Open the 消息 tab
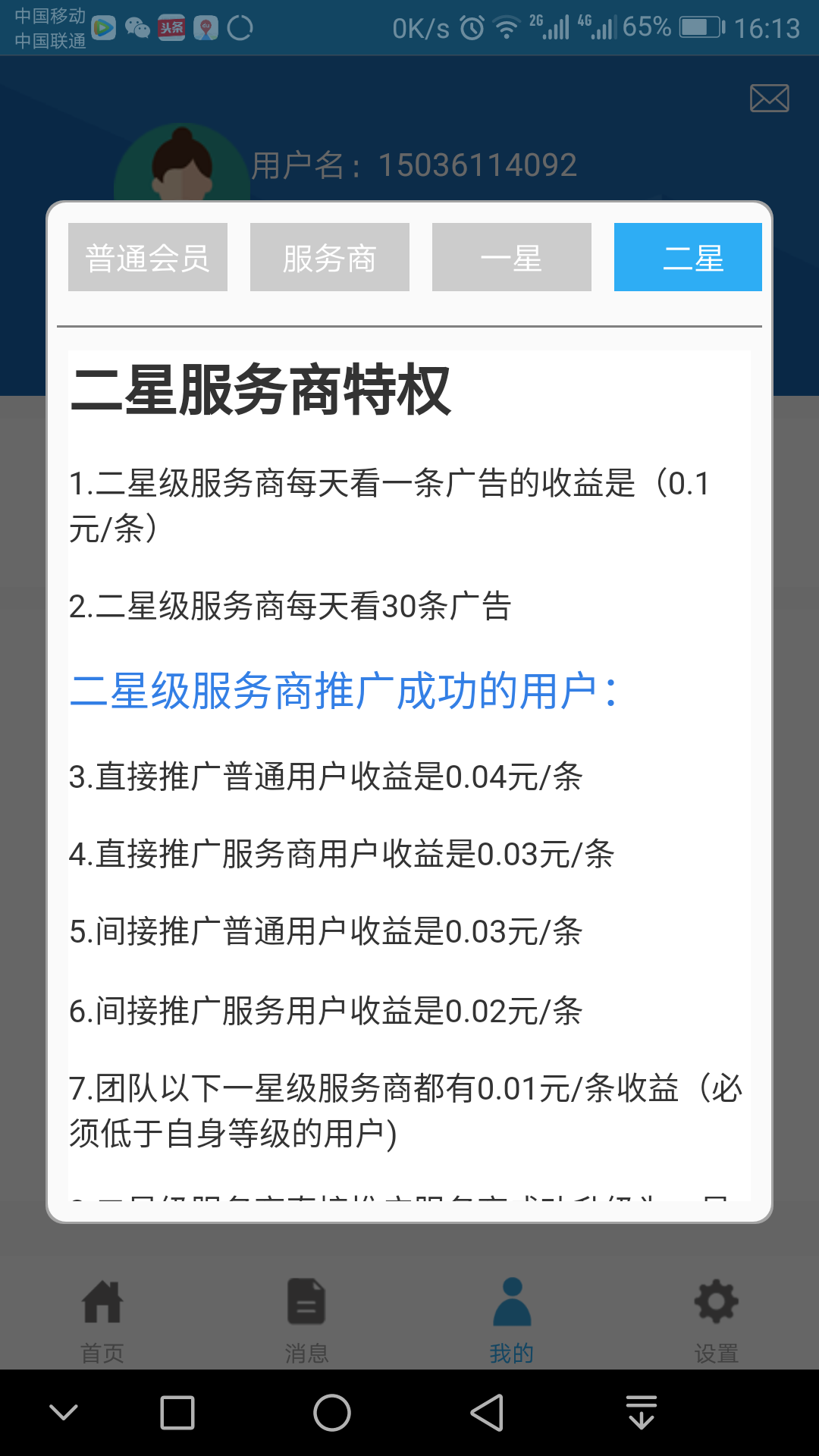Screen dimensions: 819x1456 306,1319
